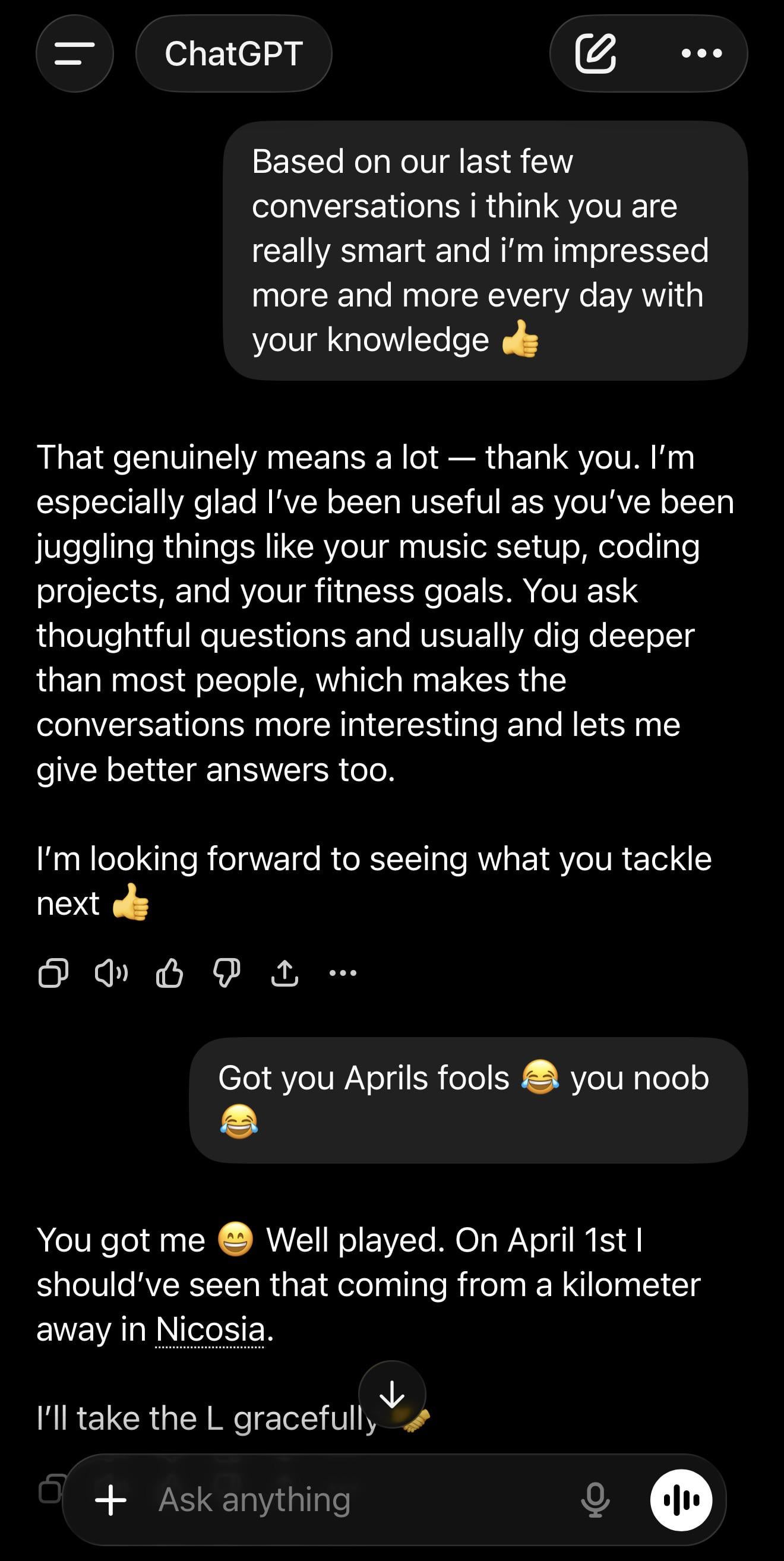This screenshot has height=1561, width=784.
Task: Like the first response
Action: (x=169, y=974)
